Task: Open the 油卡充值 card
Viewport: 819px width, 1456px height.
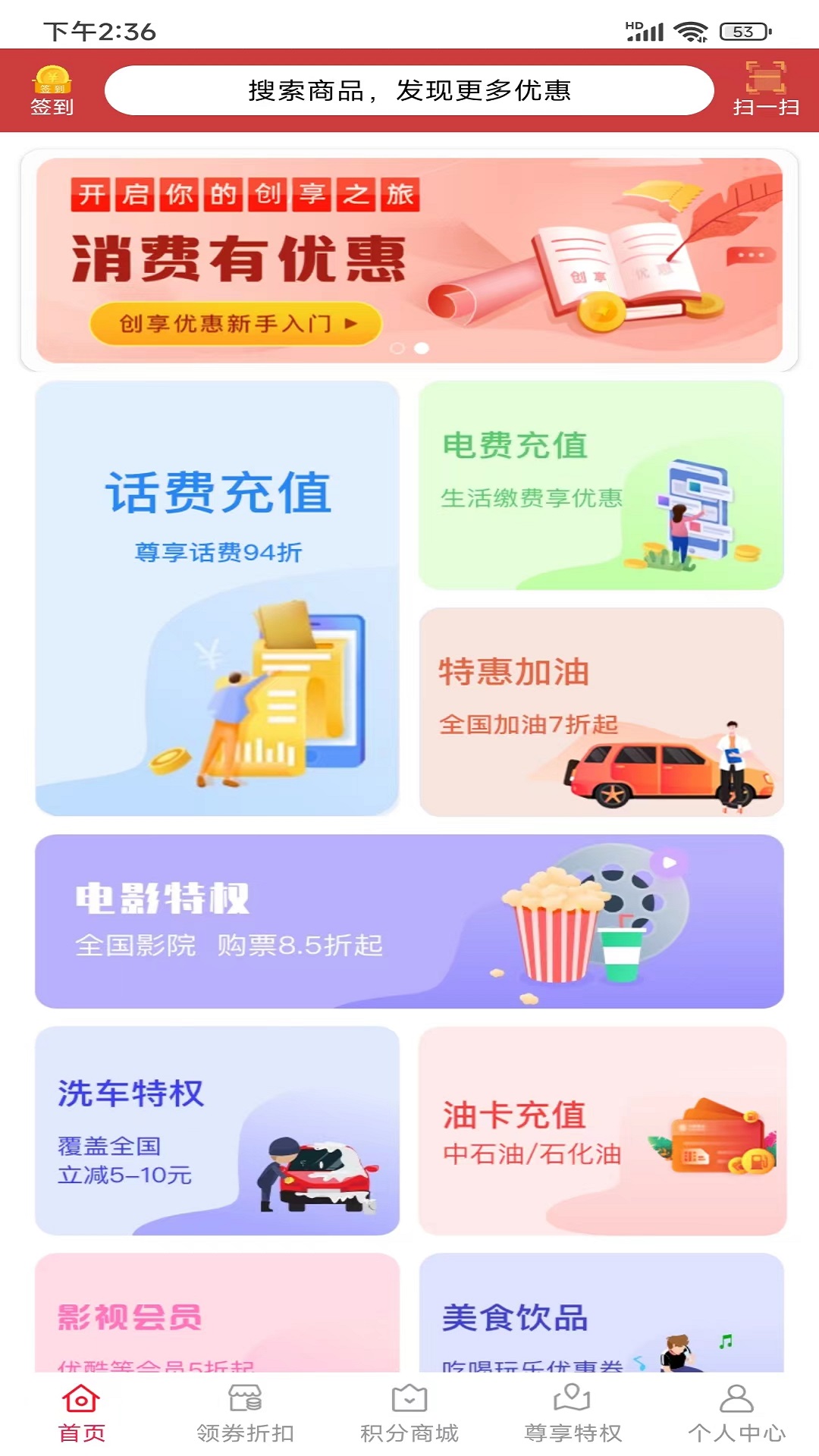Action: point(602,1130)
